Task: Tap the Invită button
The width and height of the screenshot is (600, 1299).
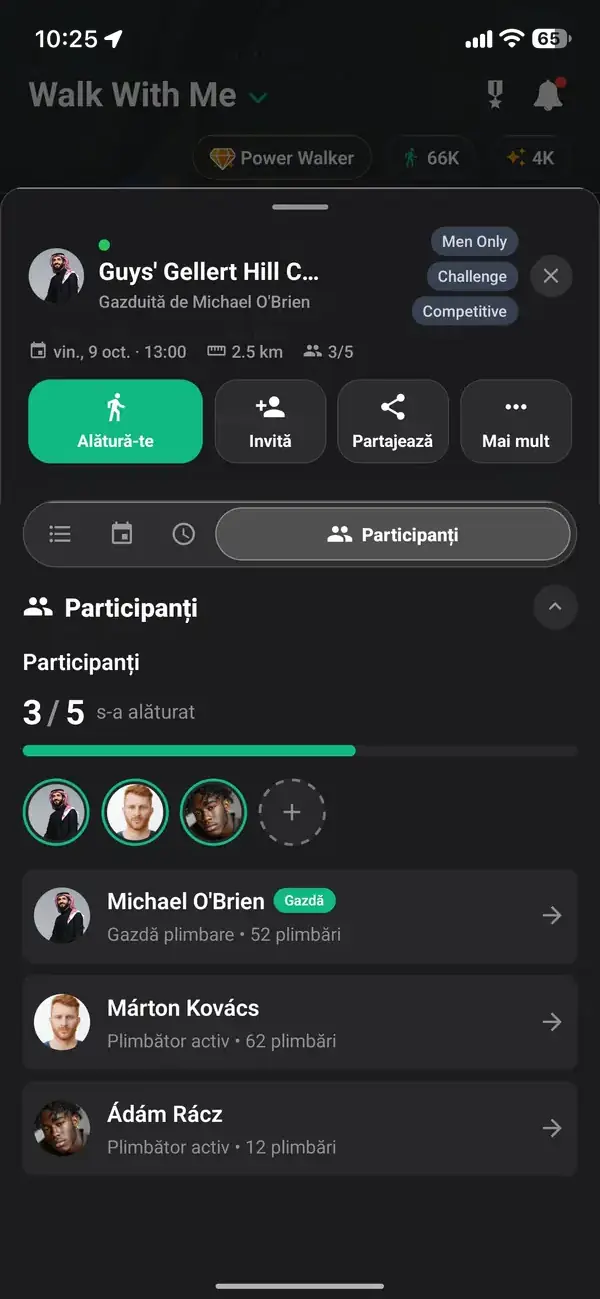Action: 270,421
